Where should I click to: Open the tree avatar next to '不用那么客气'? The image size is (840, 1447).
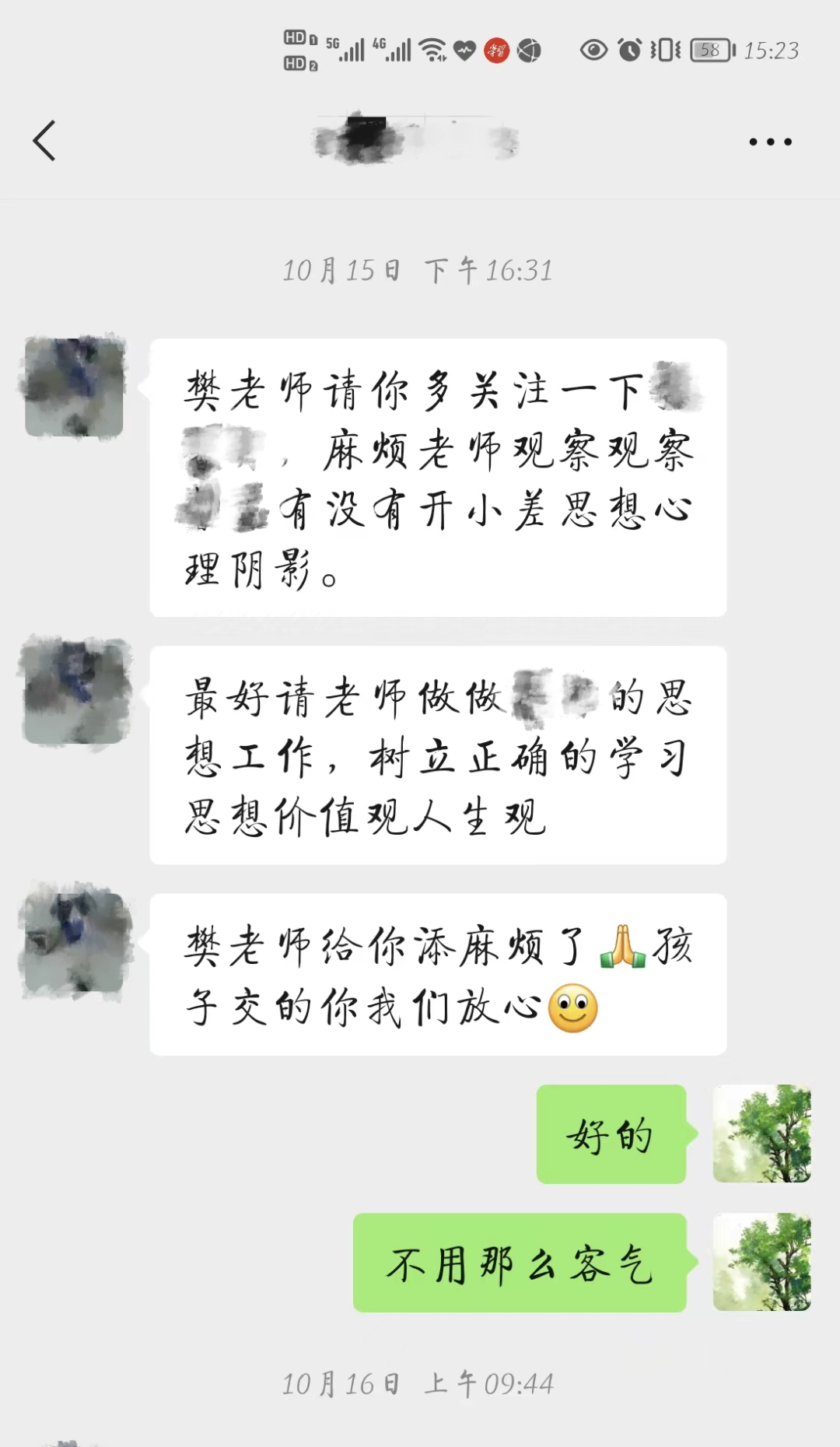pyautogui.click(x=761, y=1262)
